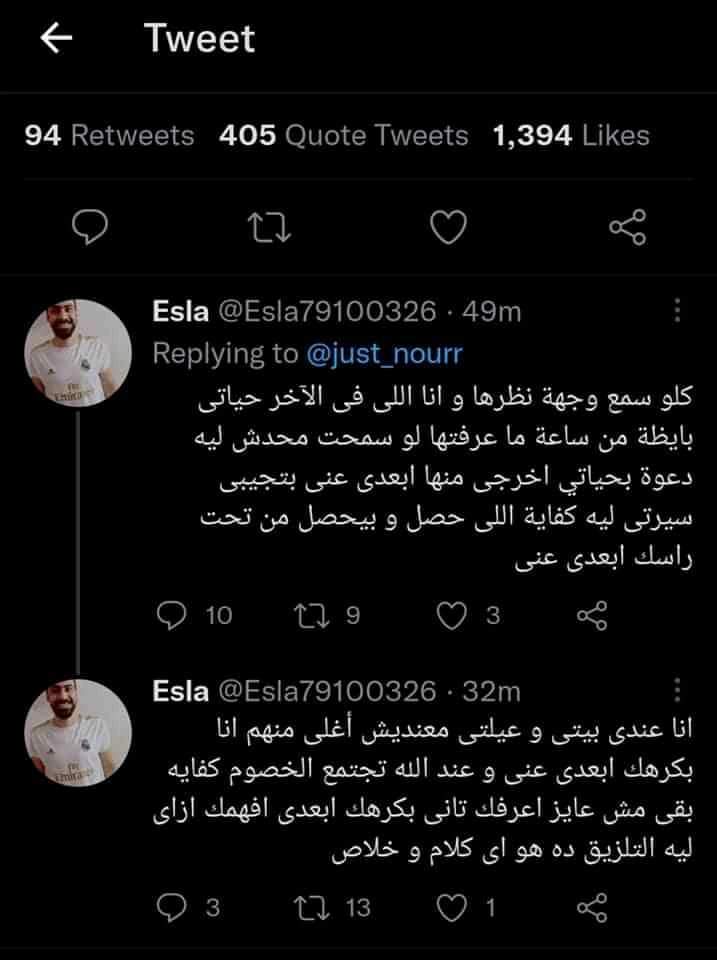This screenshot has width=717, height=960.
Task: Open overflow menu on the 32m reply
Action: pyautogui.click(x=679, y=690)
